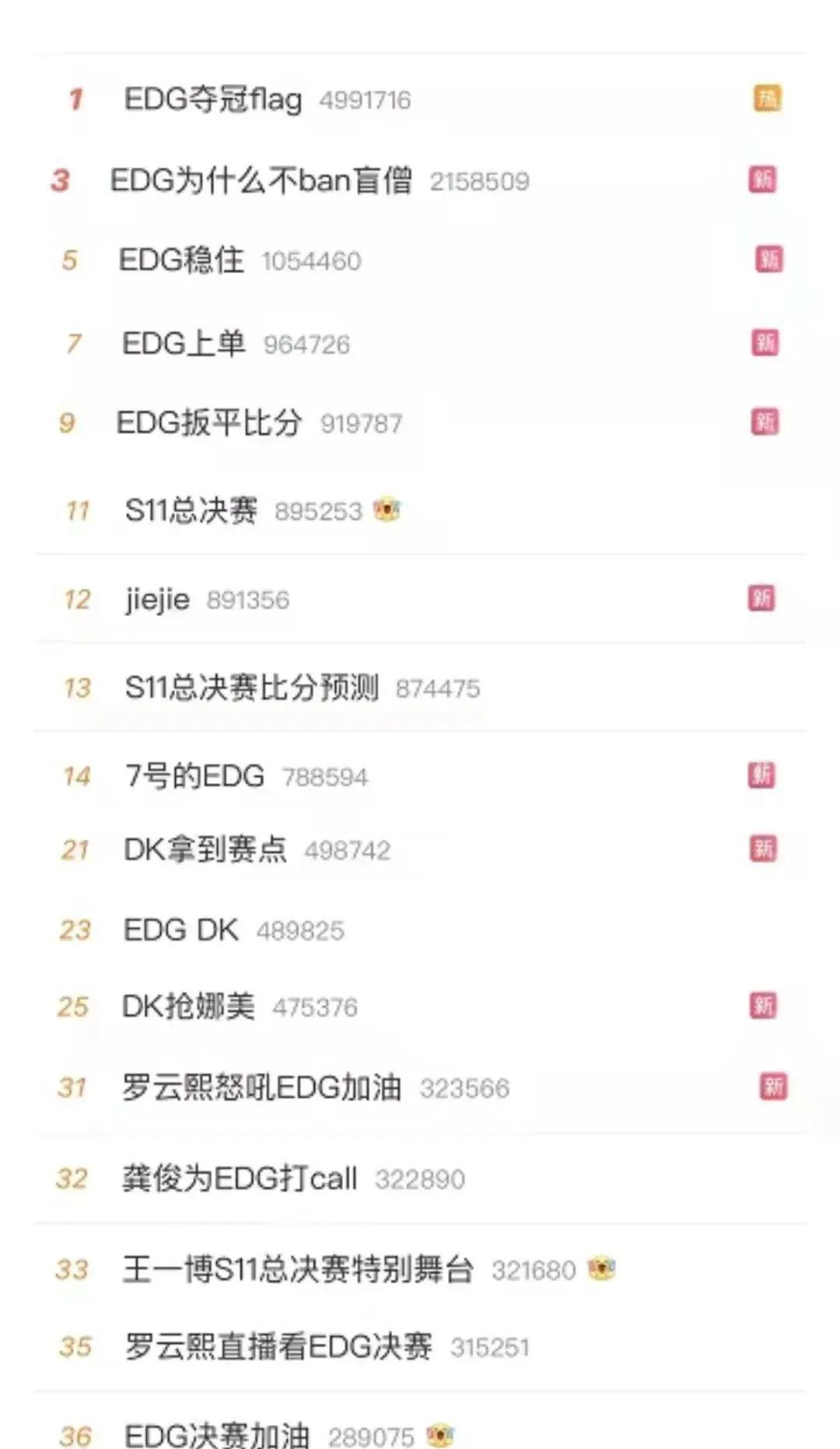Open the jiejie trending topic
The width and height of the screenshot is (840, 1449).
coord(158,600)
